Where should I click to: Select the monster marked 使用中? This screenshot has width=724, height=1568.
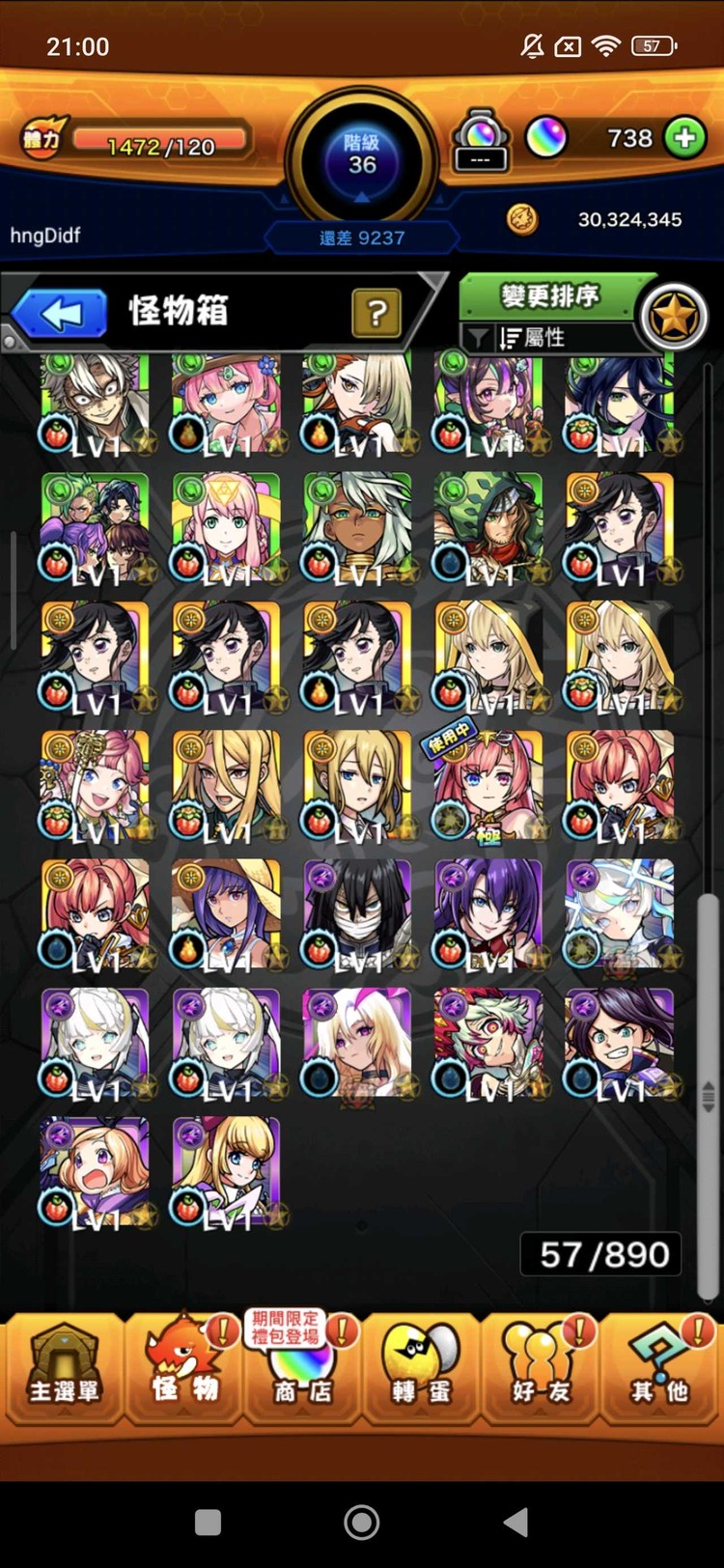[488, 786]
